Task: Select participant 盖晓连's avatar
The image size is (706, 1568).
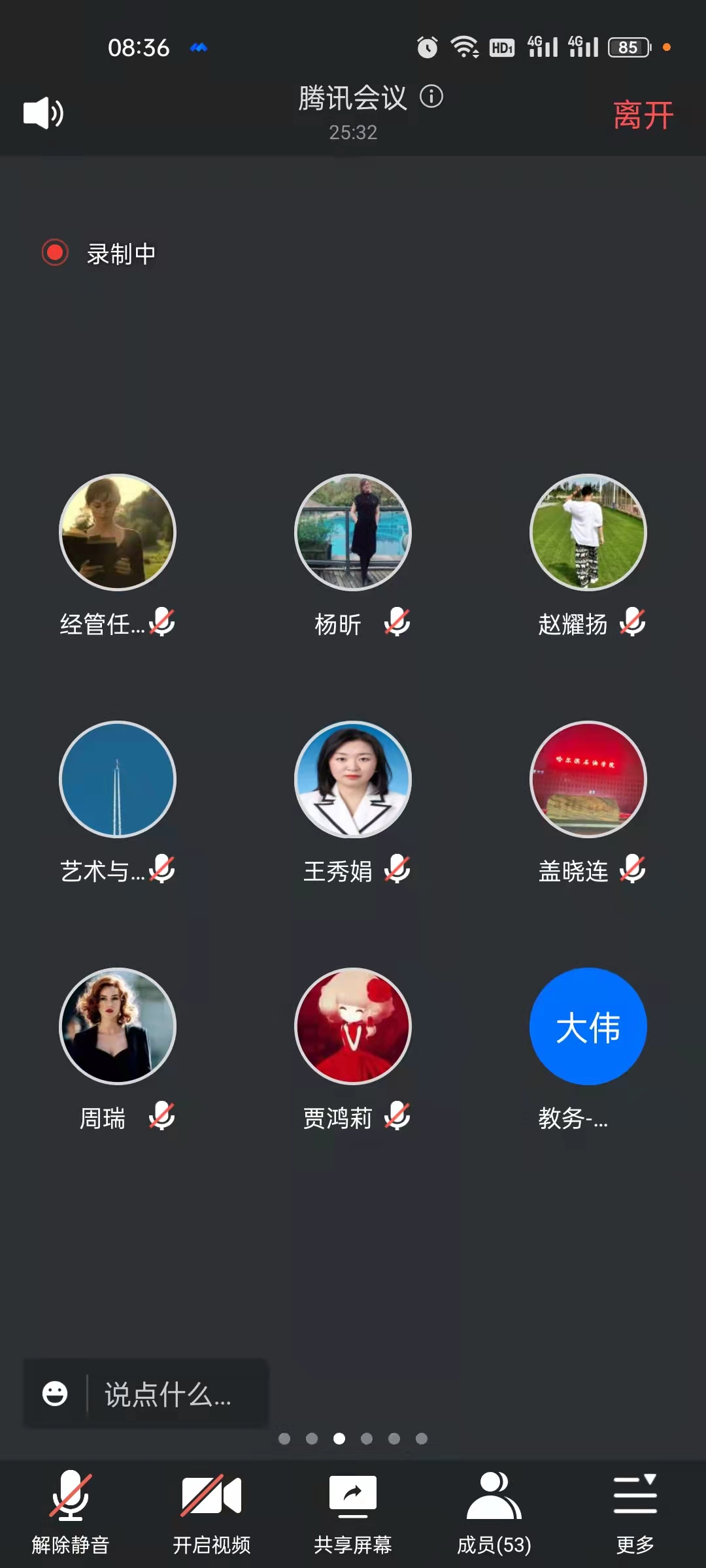Action: click(x=588, y=779)
